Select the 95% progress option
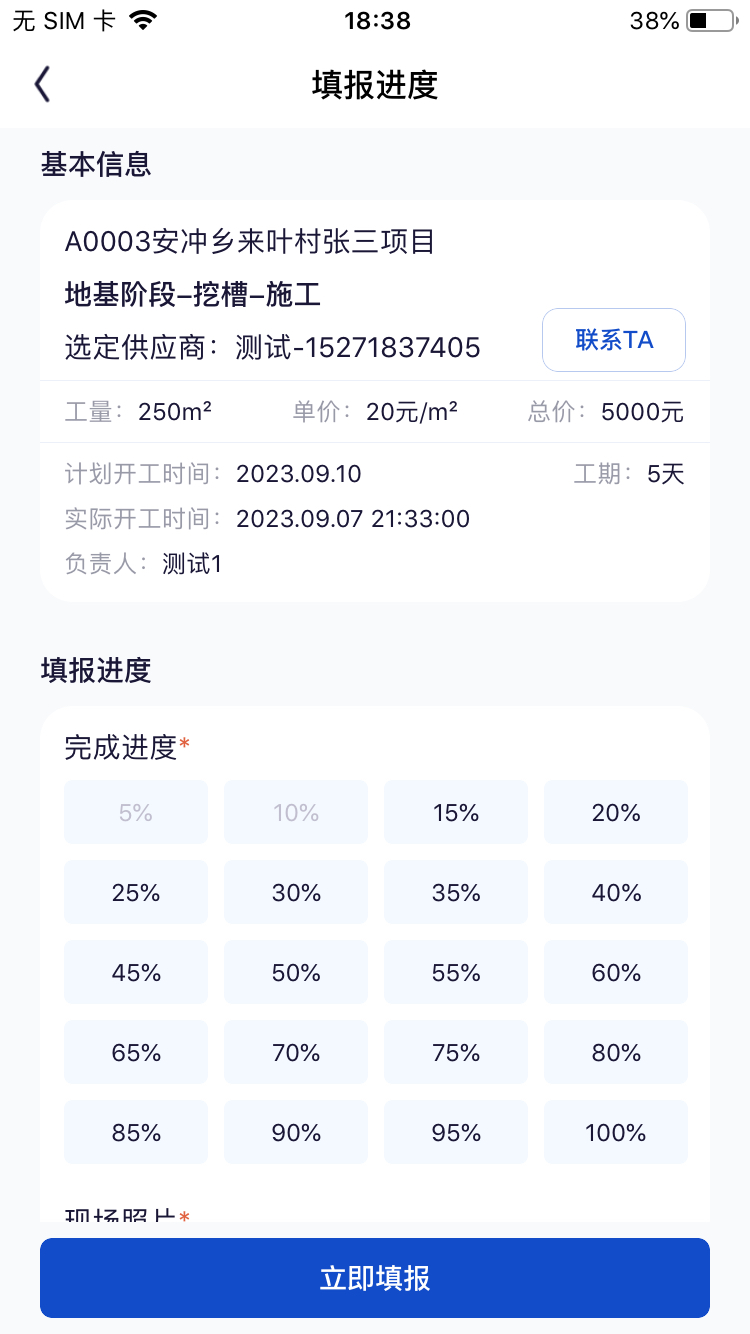 click(x=456, y=1132)
